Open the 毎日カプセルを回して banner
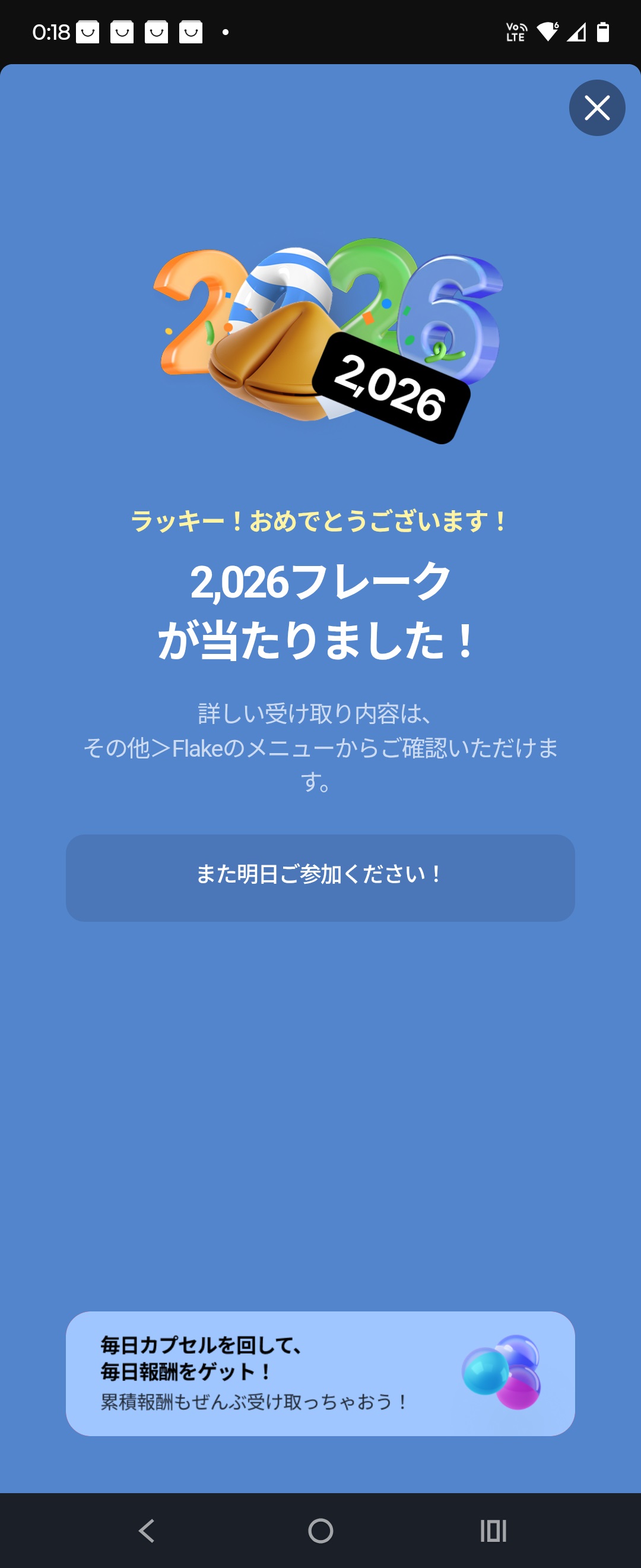This screenshot has height=1568, width=641. point(320,1373)
